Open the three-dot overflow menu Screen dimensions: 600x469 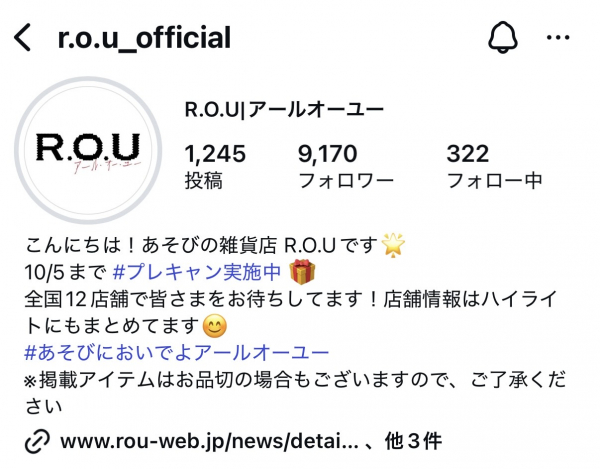click(x=558, y=39)
